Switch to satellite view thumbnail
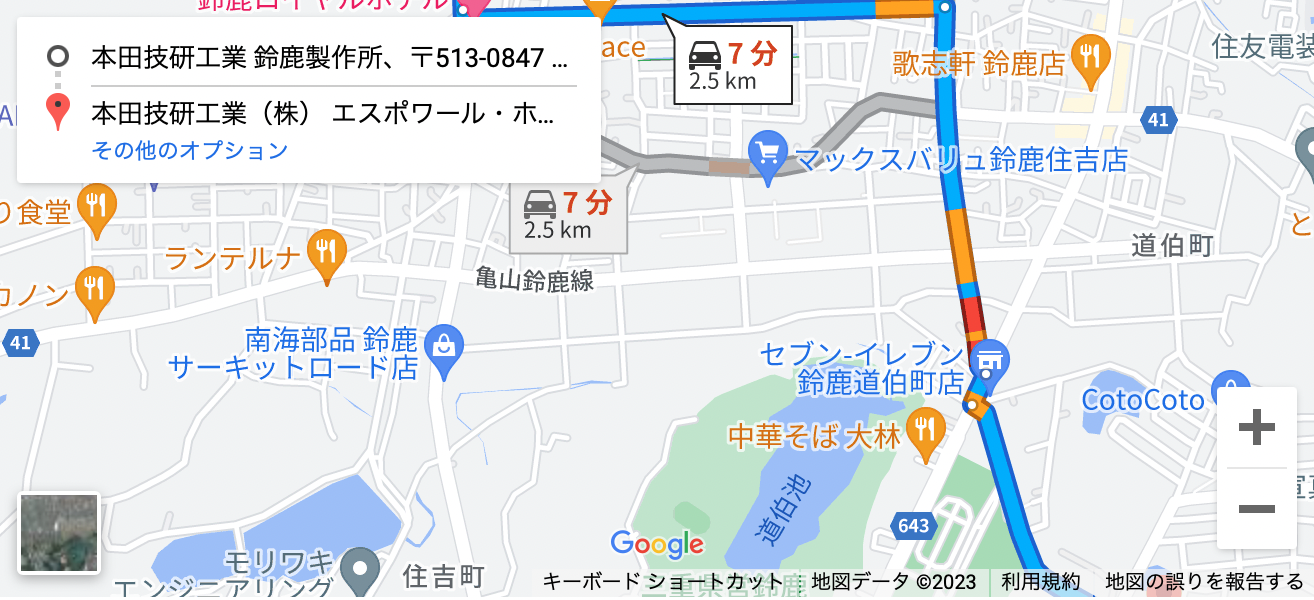This screenshot has width=1314, height=600. click(59, 533)
